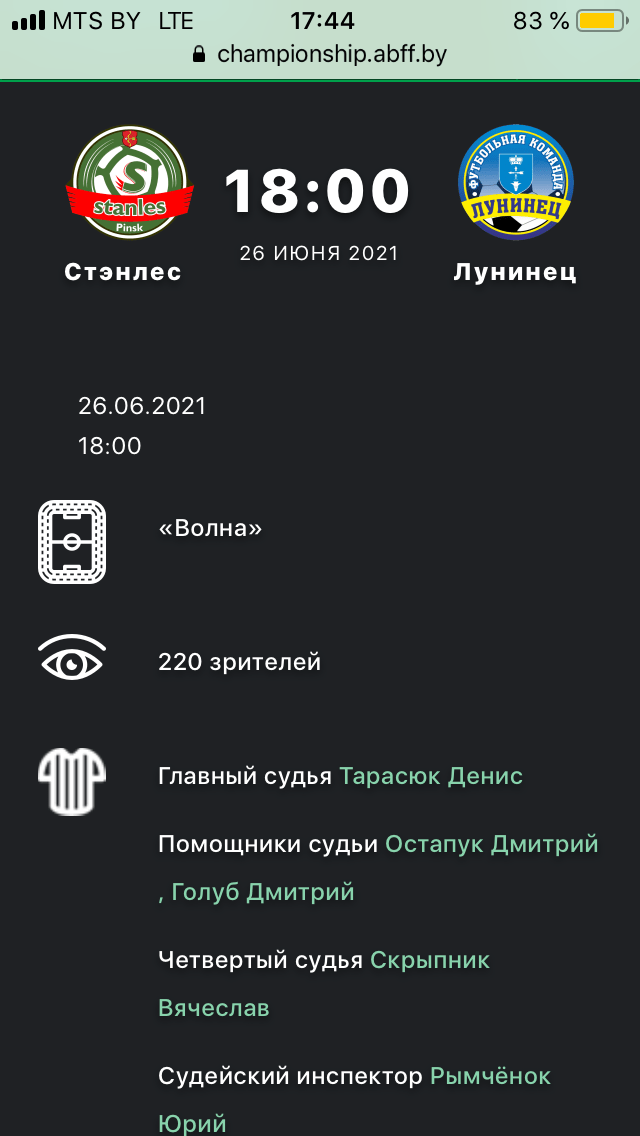The image size is (640, 1136).
Task: Open the championship.abff.by address bar
Action: (x=320, y=53)
